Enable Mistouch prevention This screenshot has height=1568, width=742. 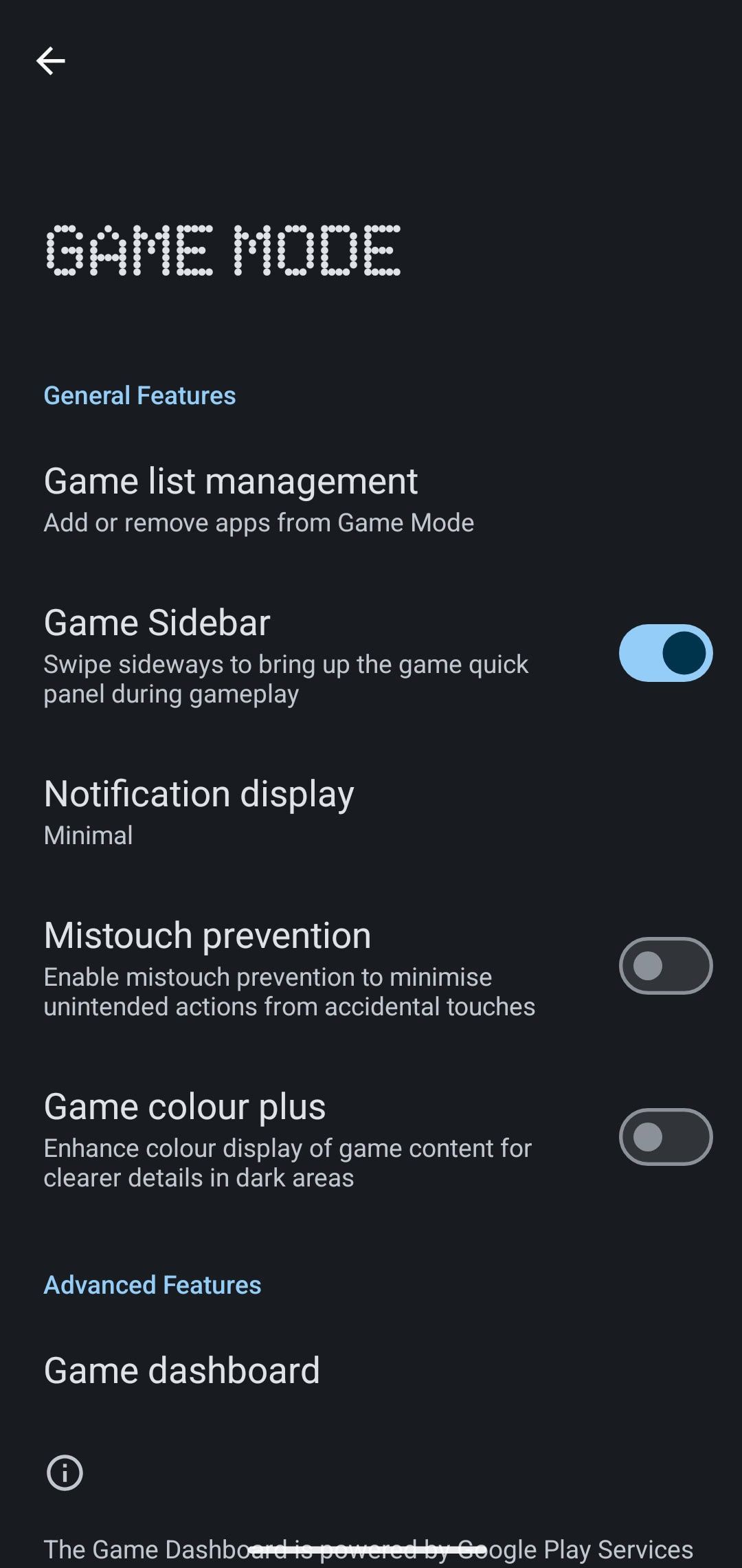click(x=665, y=966)
